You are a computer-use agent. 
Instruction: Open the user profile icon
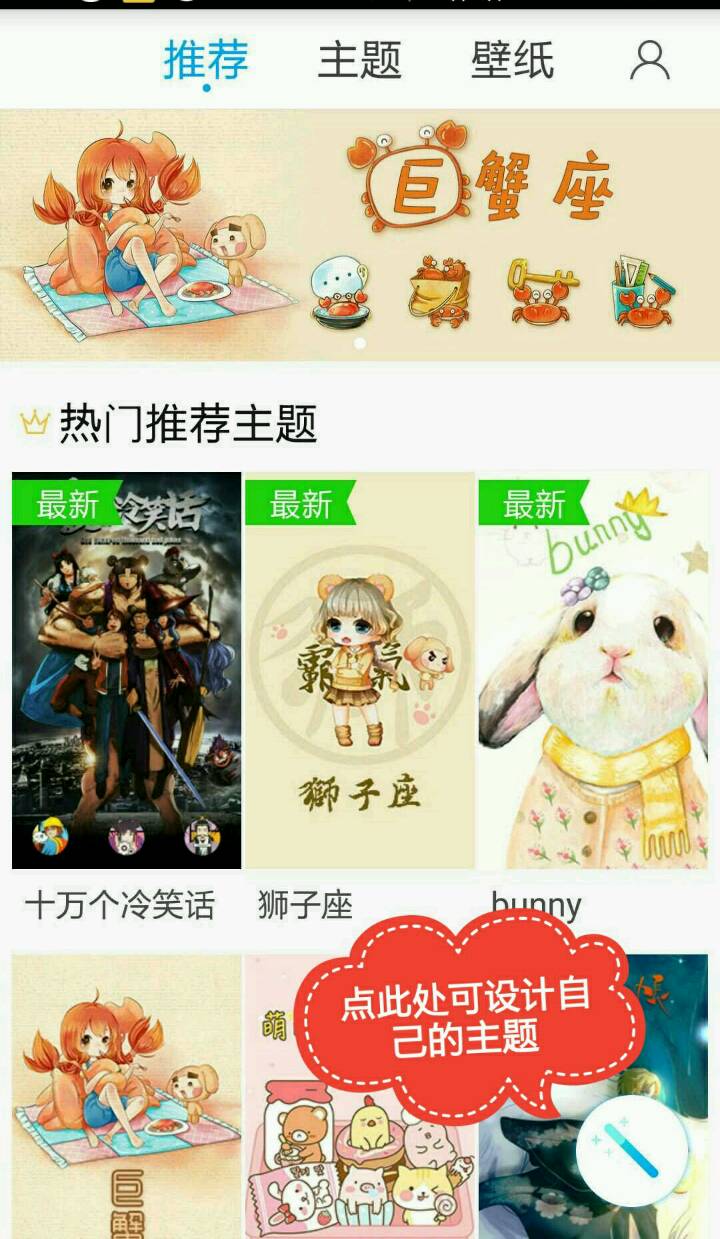pos(649,61)
